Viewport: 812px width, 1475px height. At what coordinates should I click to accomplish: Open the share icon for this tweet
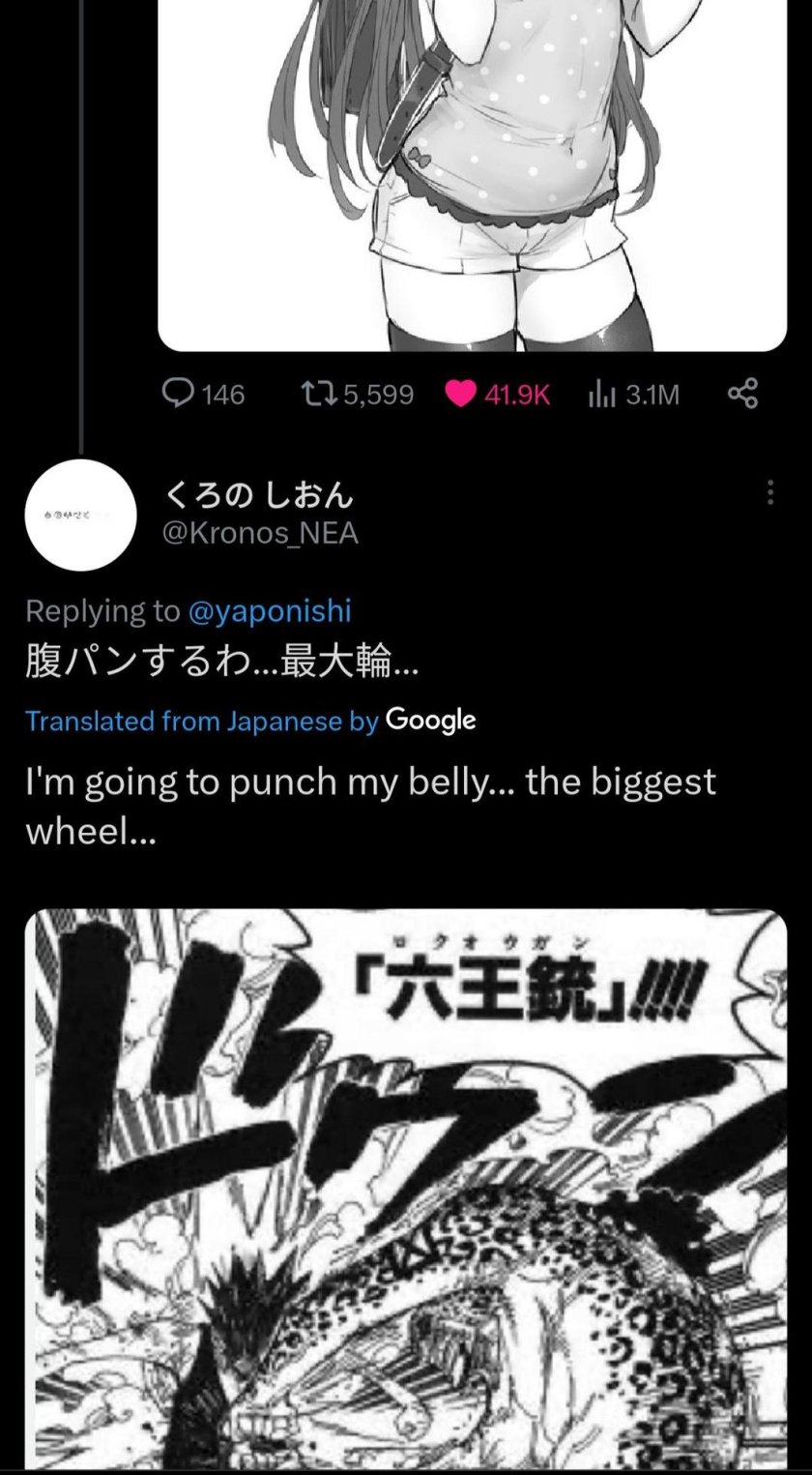click(x=741, y=394)
